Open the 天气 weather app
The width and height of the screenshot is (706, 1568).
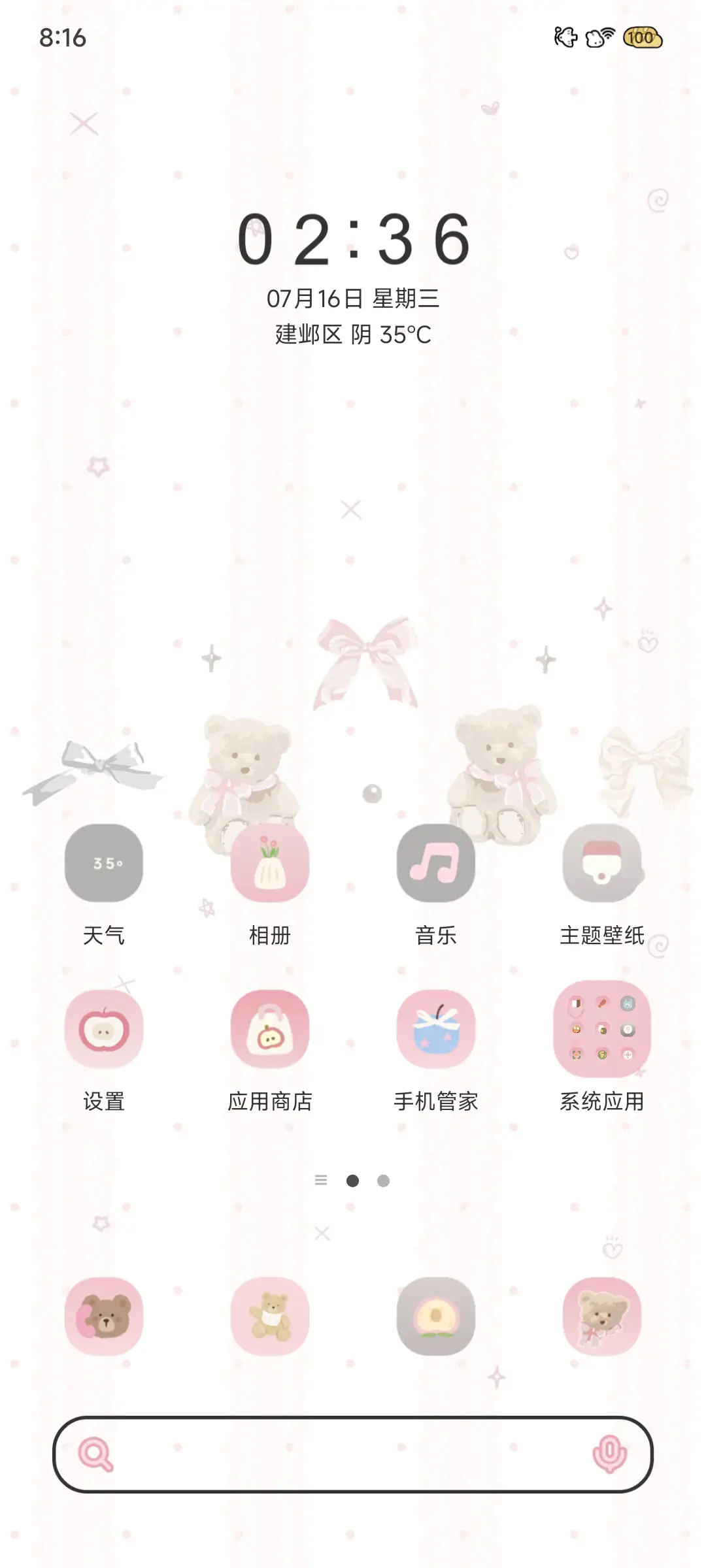click(x=103, y=864)
